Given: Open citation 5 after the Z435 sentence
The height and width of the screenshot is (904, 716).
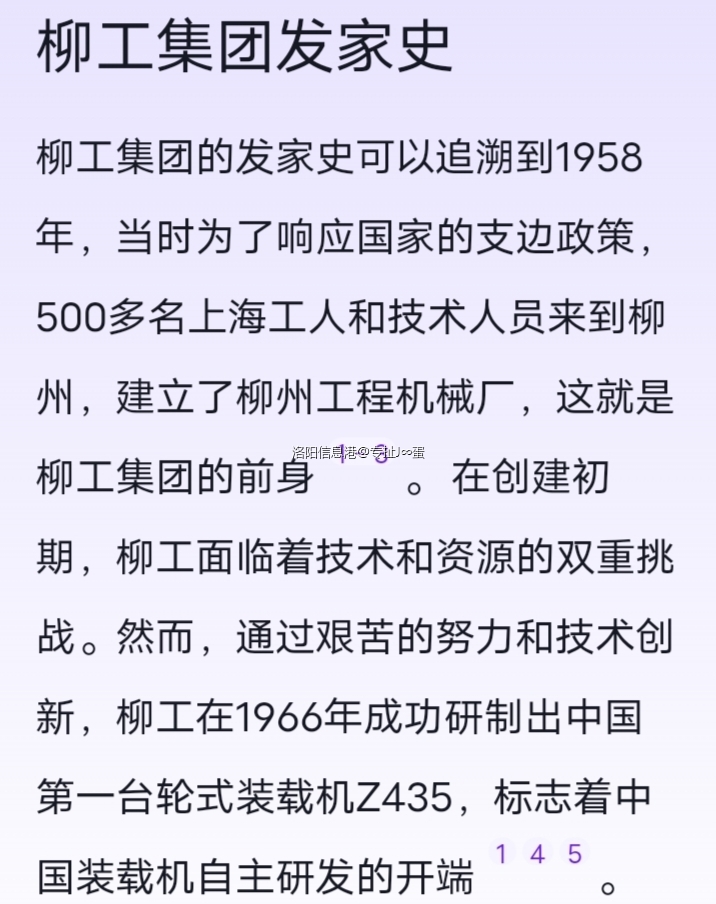Looking at the screenshot, I should tap(574, 854).
